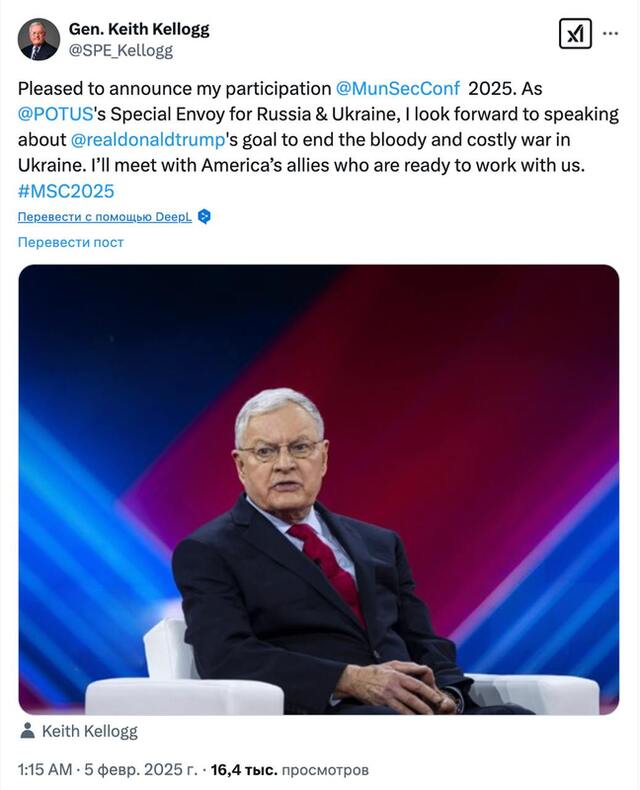Tap the Grok xAI icon
The height and width of the screenshot is (790, 640).
tap(575, 34)
